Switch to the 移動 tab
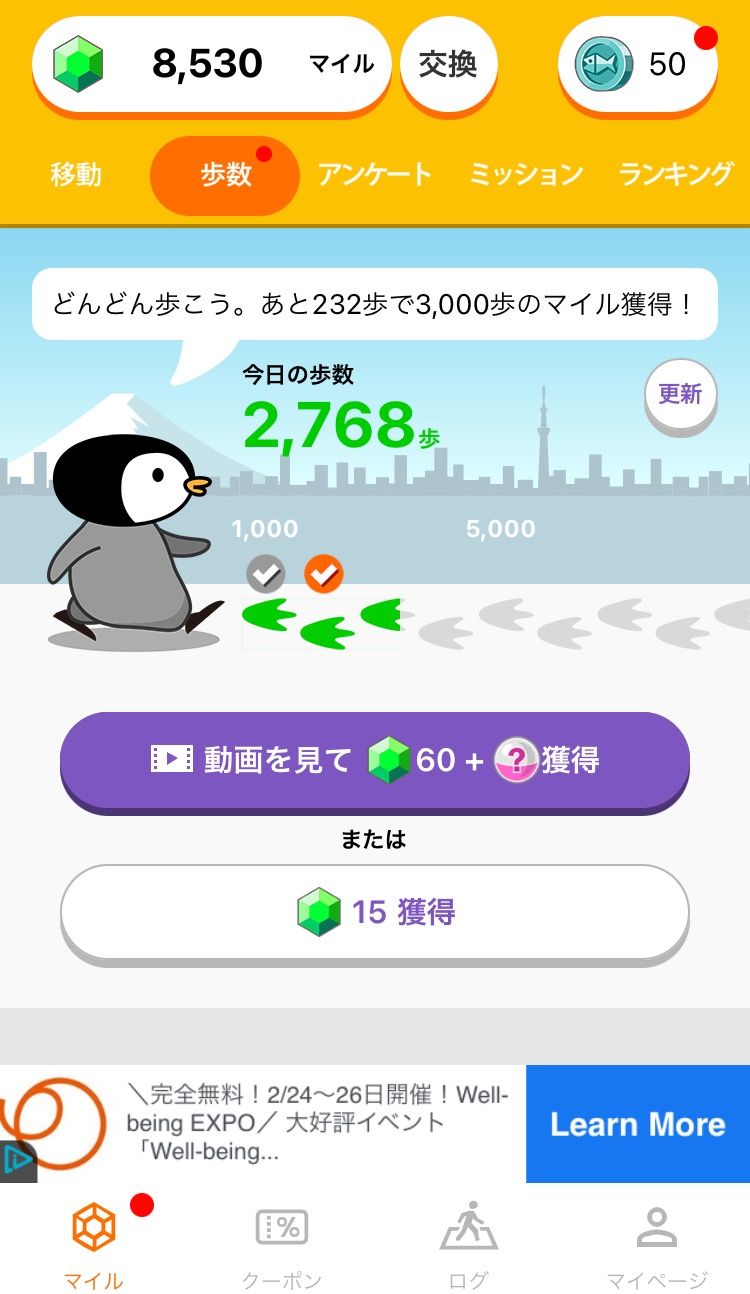The width and height of the screenshot is (750, 1294). tap(76, 175)
